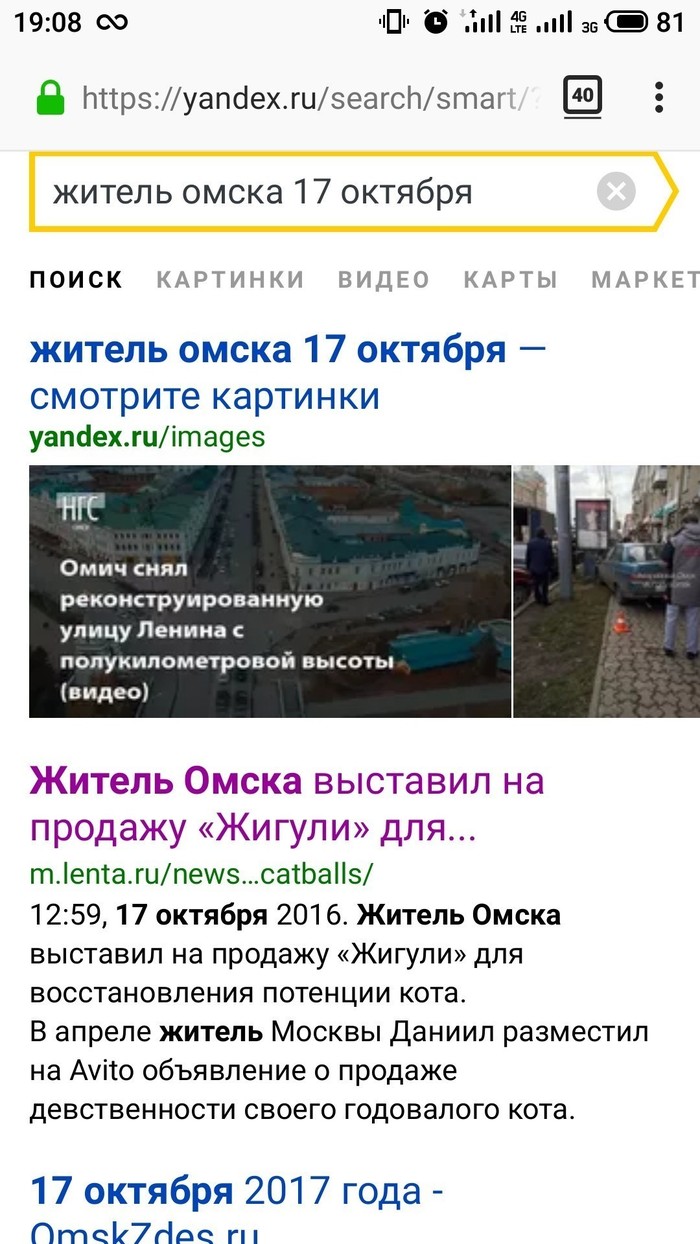This screenshot has width=700, height=1244.
Task: Switch to the Карты tab
Action: tap(510, 280)
